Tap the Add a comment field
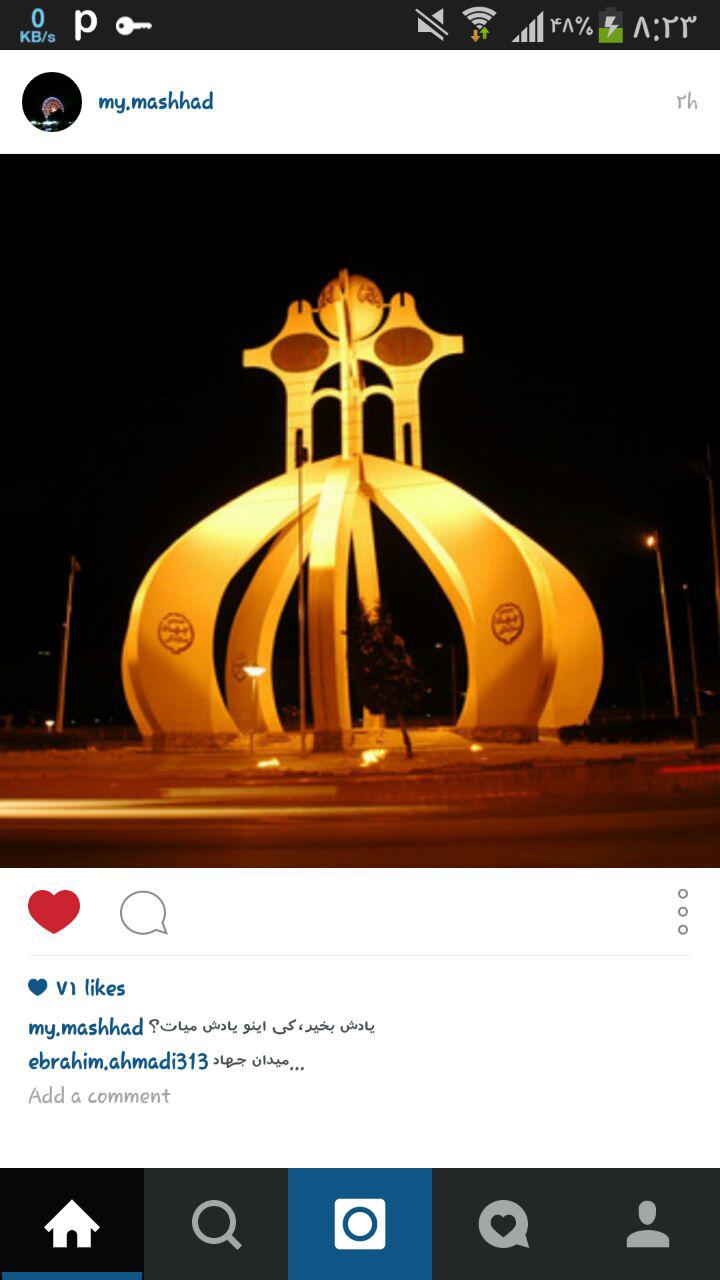This screenshot has width=720, height=1280. click(x=100, y=1096)
